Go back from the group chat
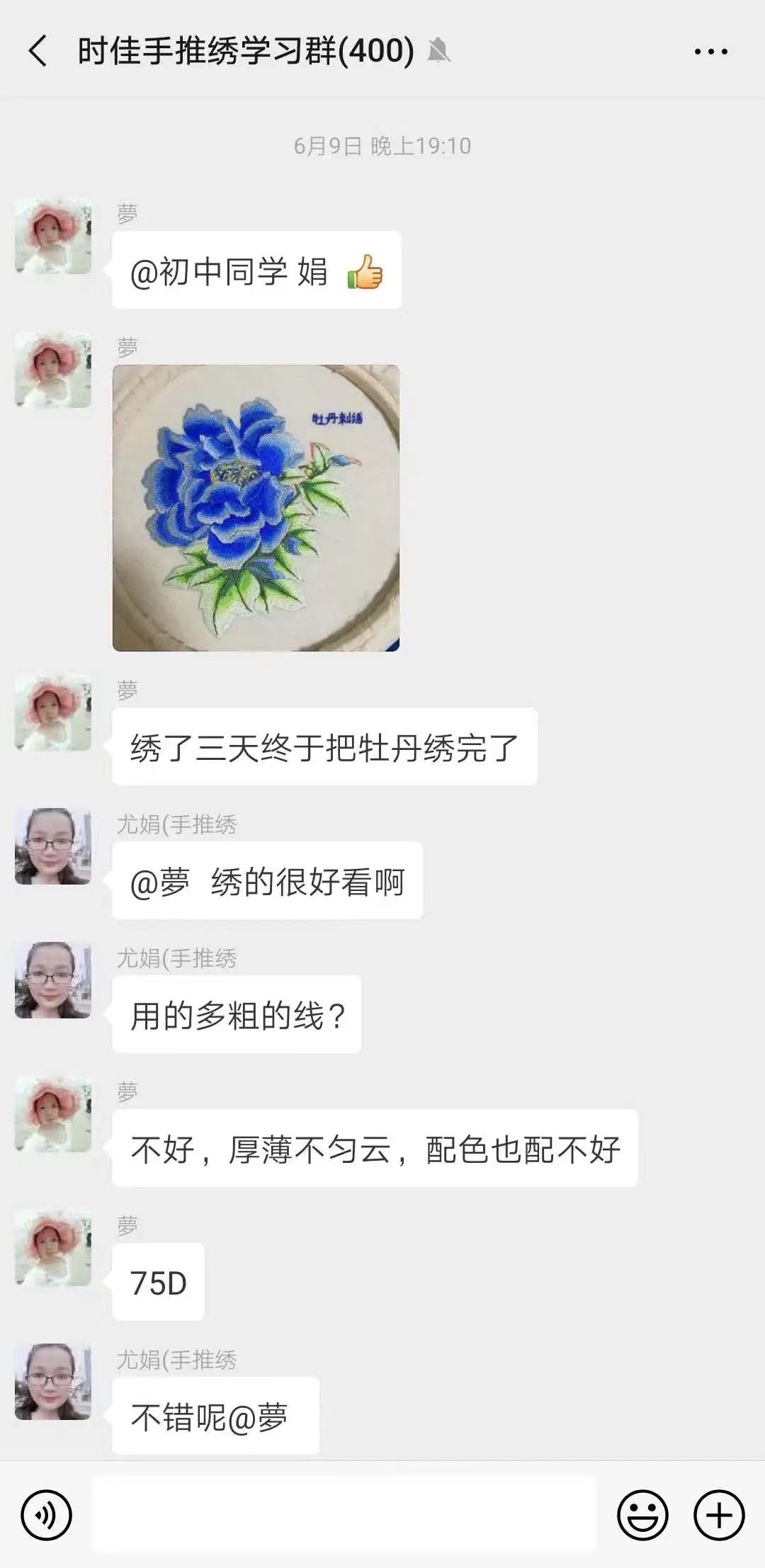 pos(38,51)
